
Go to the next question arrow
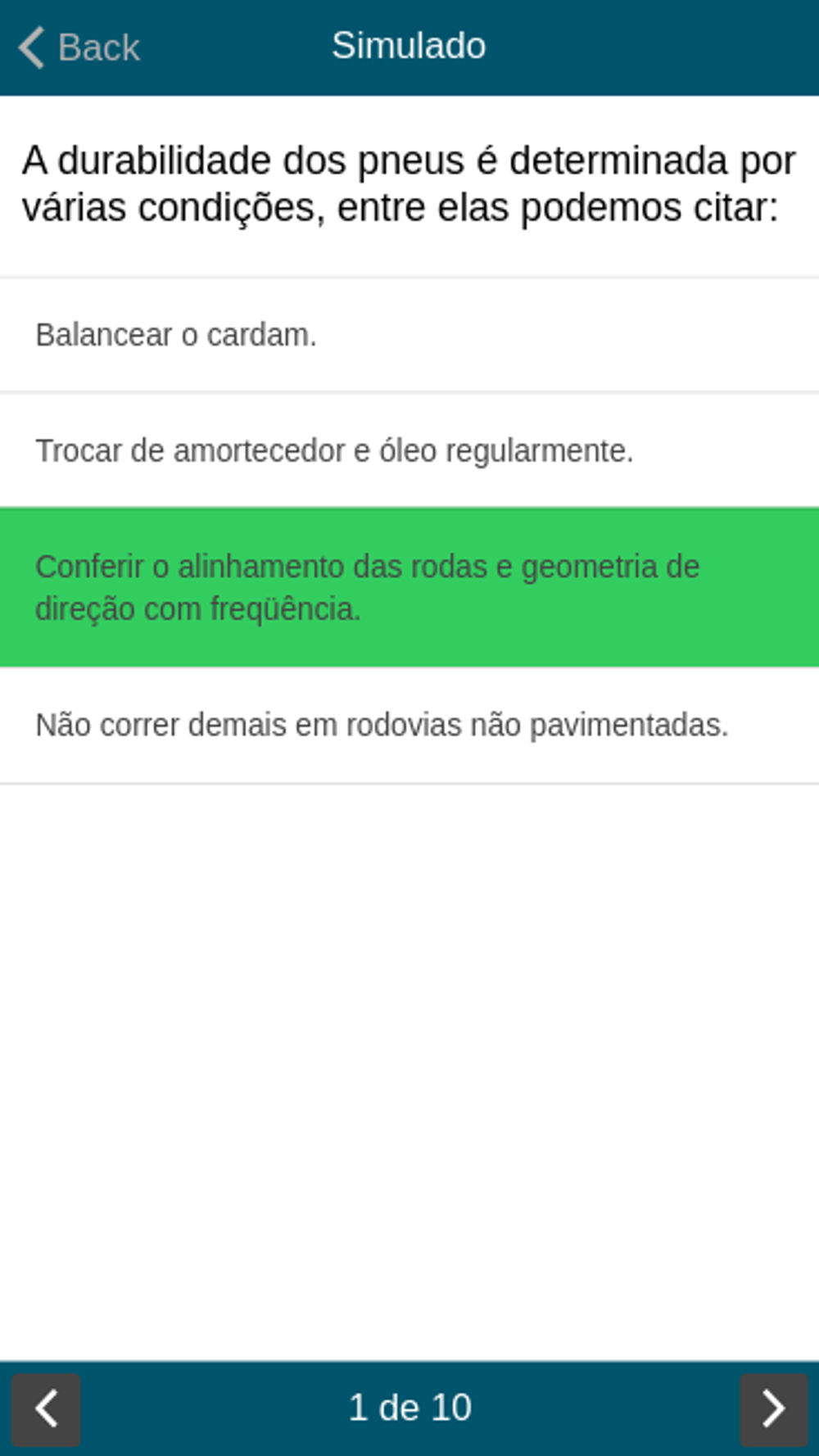click(773, 1409)
